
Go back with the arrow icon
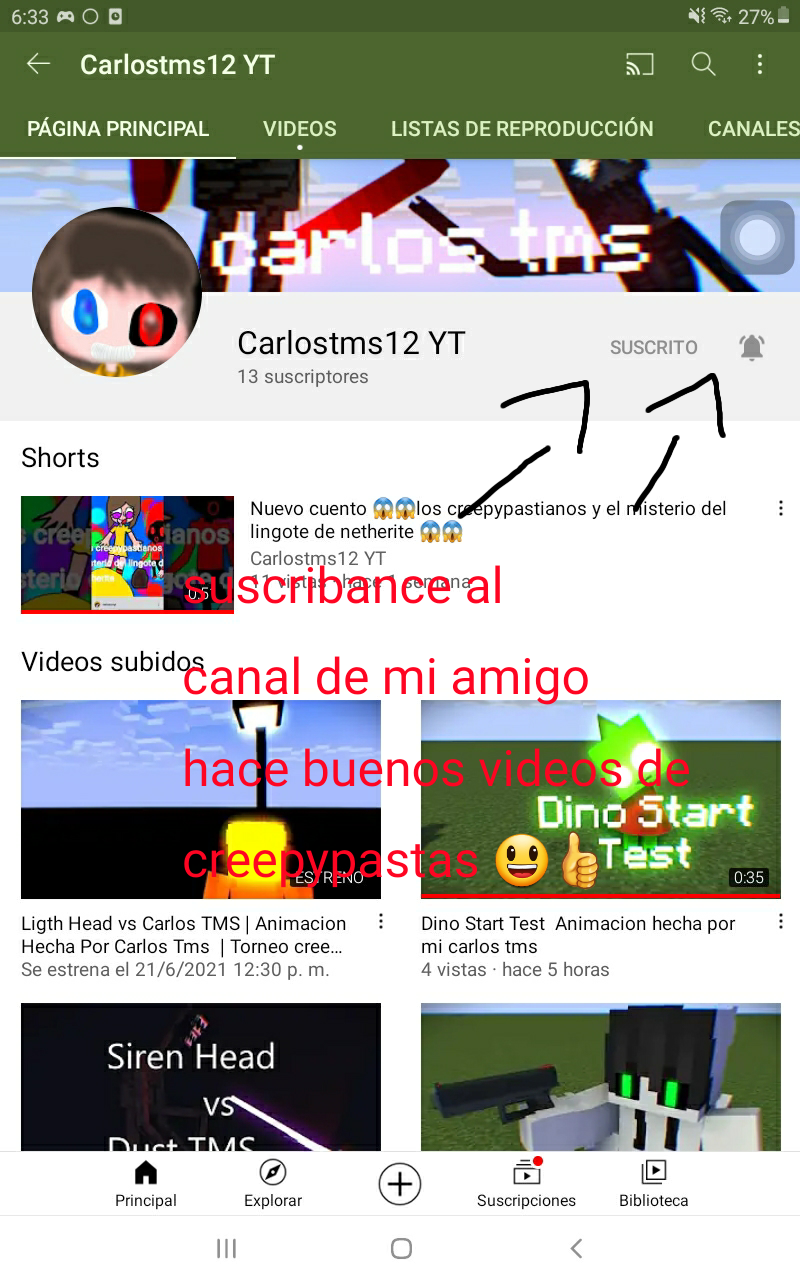(x=37, y=63)
